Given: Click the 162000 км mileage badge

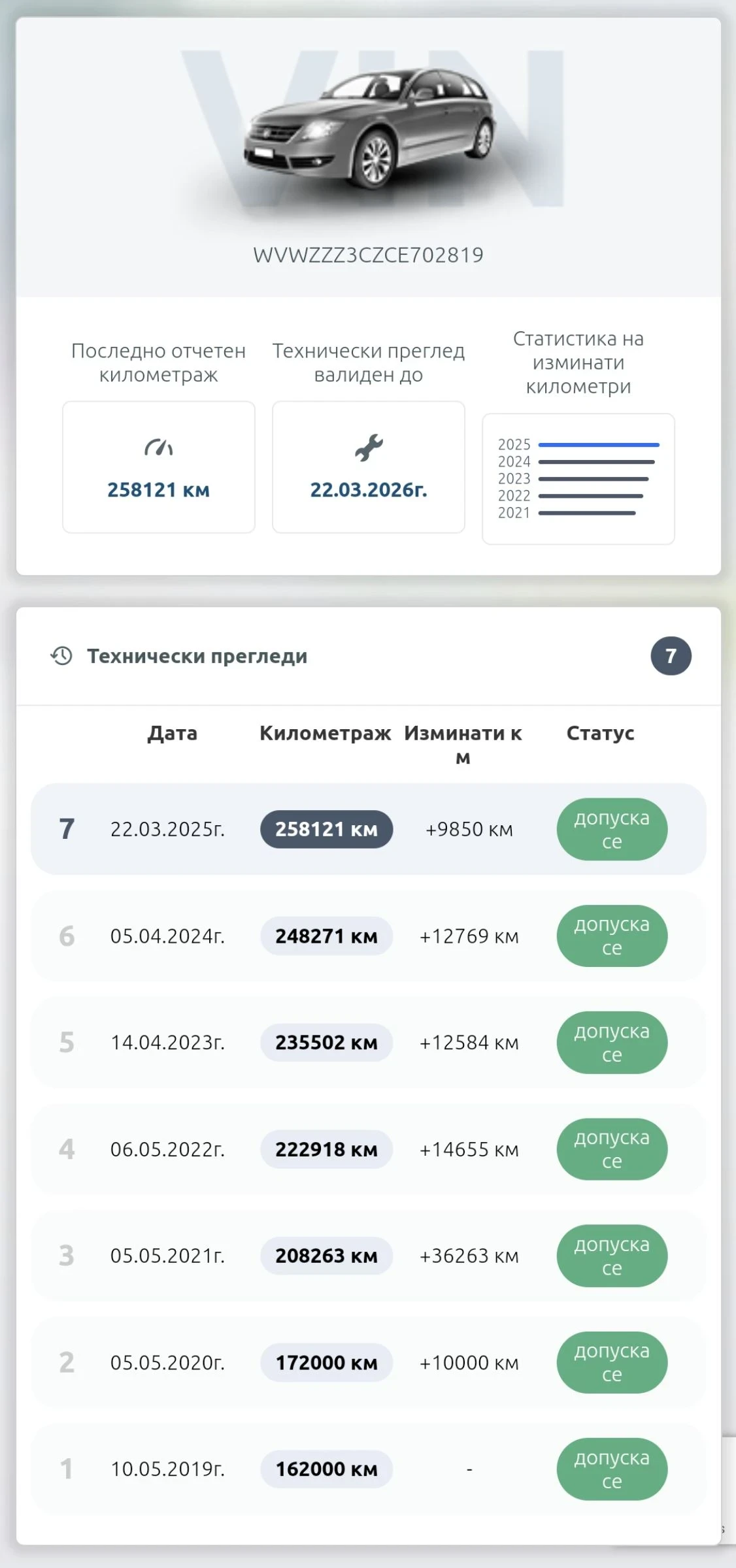Looking at the screenshot, I should [x=326, y=1468].
